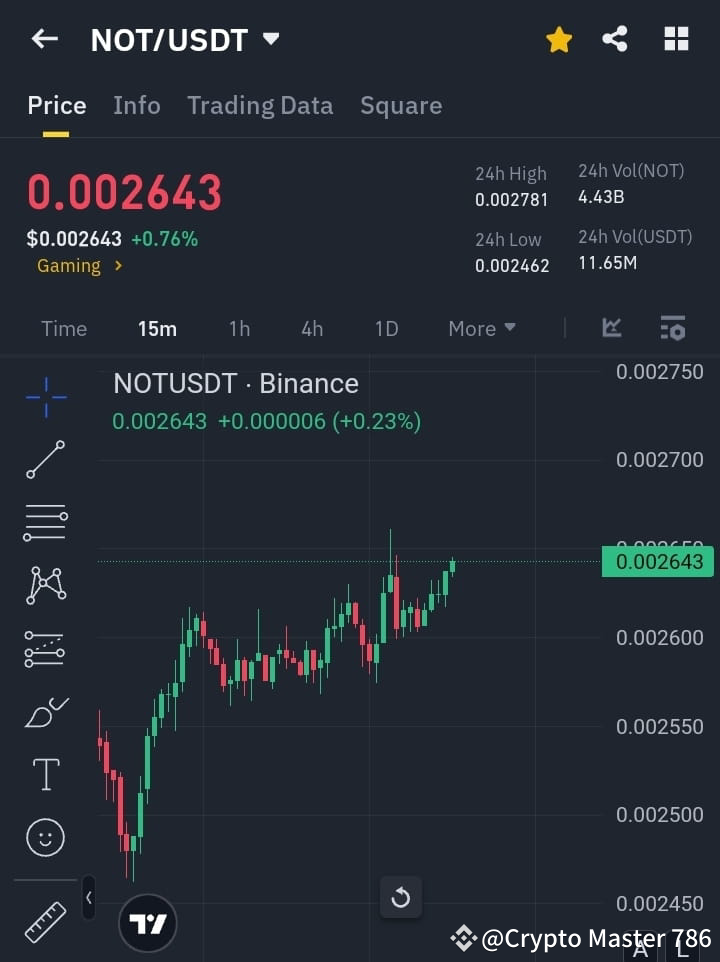
Task: Activate the crosshair cursor tool
Action: click(x=45, y=397)
